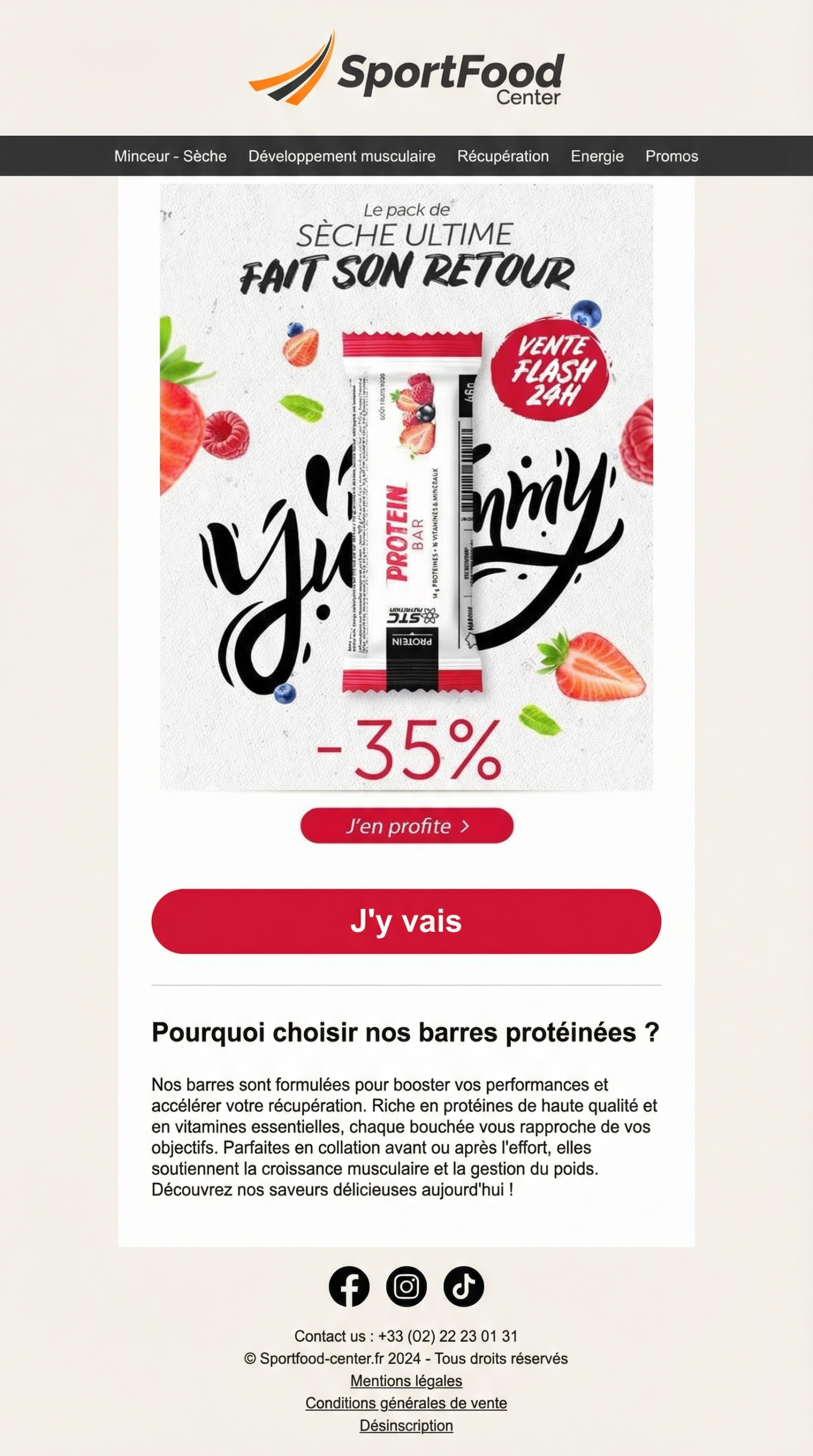
Task: Tap the Désinscription link
Action: coord(406,1425)
